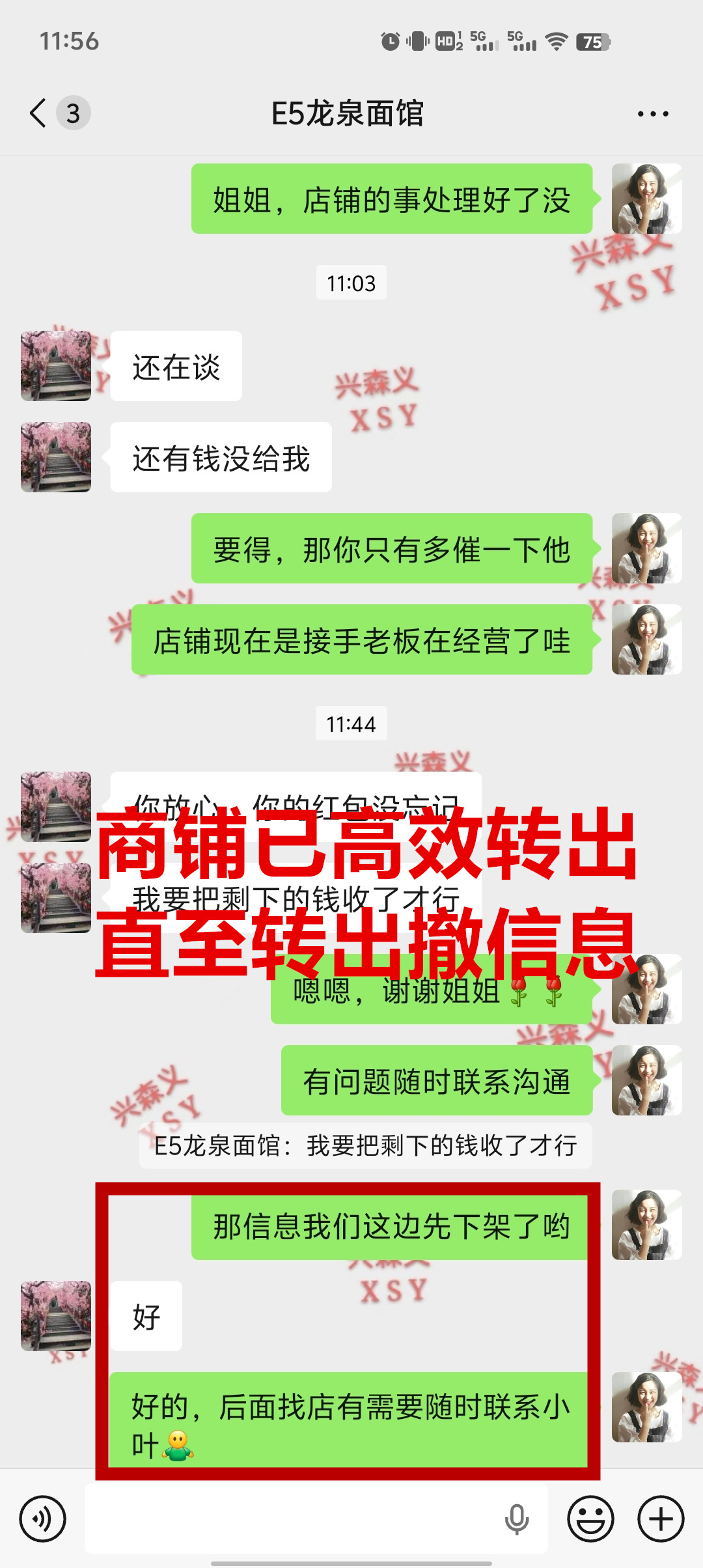
Task: Go back to the chat list
Action: point(39,113)
